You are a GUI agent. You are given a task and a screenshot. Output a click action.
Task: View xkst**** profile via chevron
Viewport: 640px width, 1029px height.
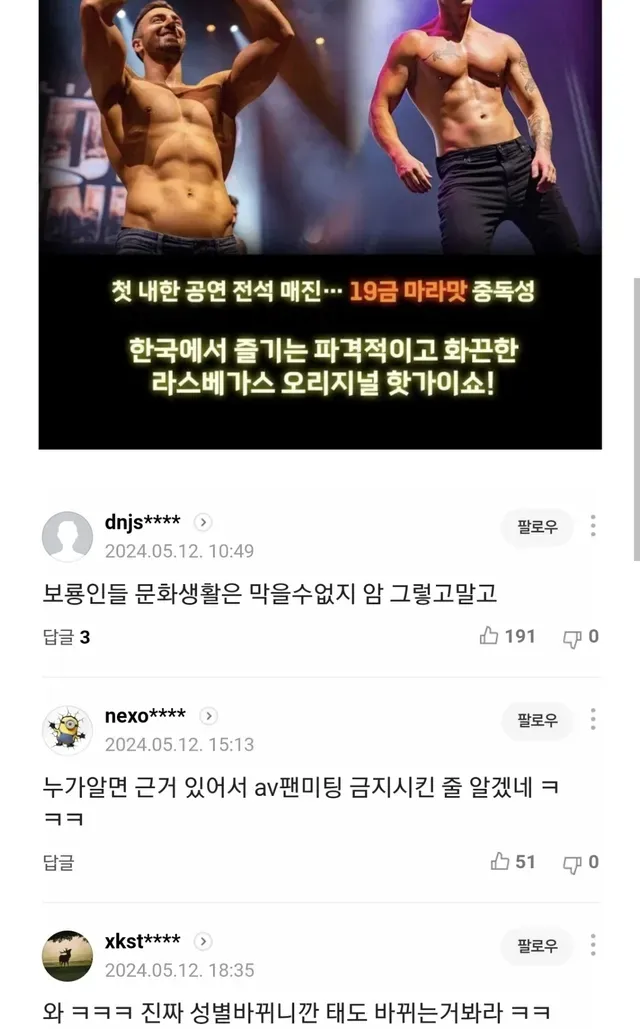[203, 941]
